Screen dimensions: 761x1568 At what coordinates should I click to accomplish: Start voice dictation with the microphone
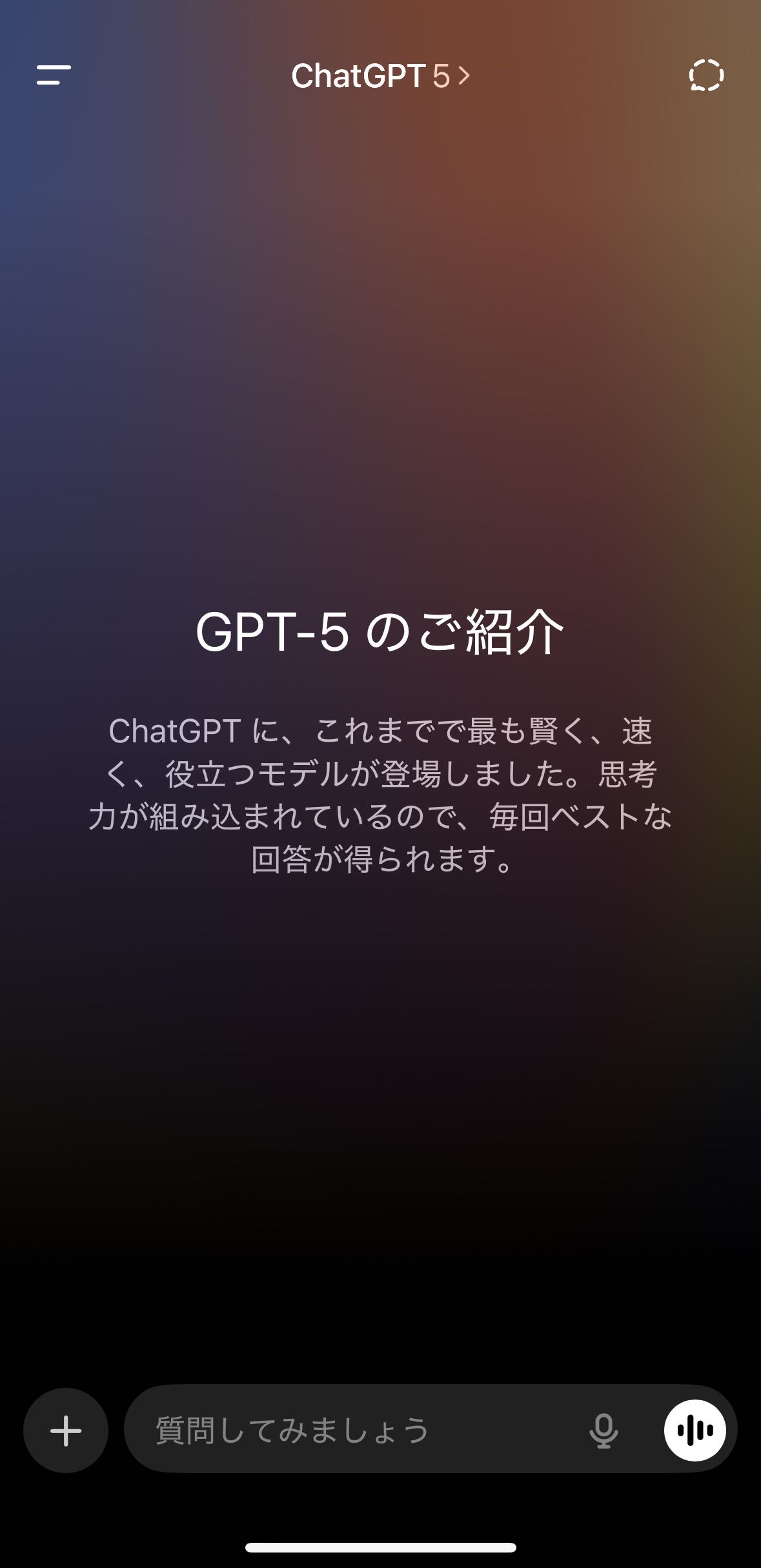click(603, 1431)
